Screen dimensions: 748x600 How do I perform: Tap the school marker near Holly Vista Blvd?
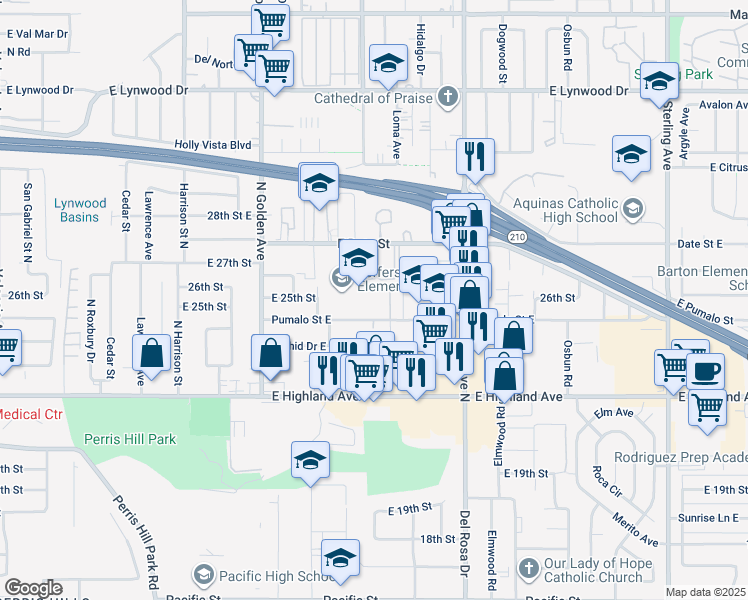point(318,184)
